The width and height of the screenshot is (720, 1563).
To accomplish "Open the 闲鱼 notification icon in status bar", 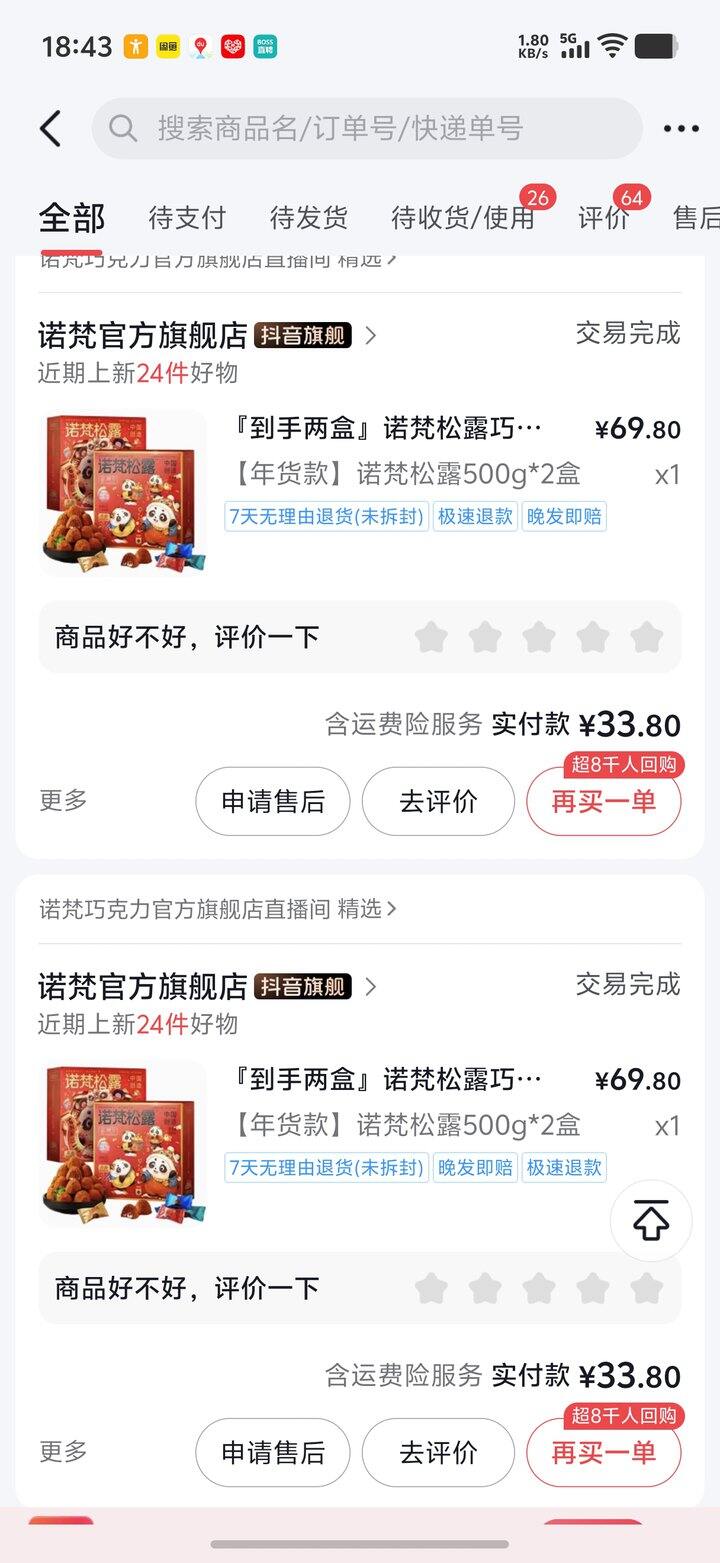I will pos(166,46).
